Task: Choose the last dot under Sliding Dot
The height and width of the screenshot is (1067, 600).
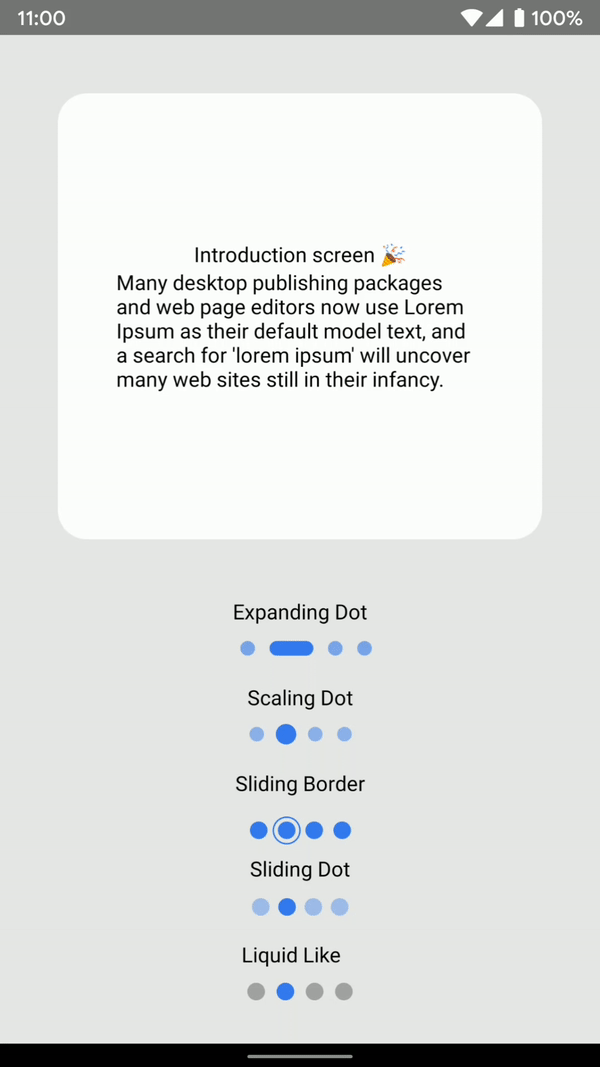Action: pos(339,907)
